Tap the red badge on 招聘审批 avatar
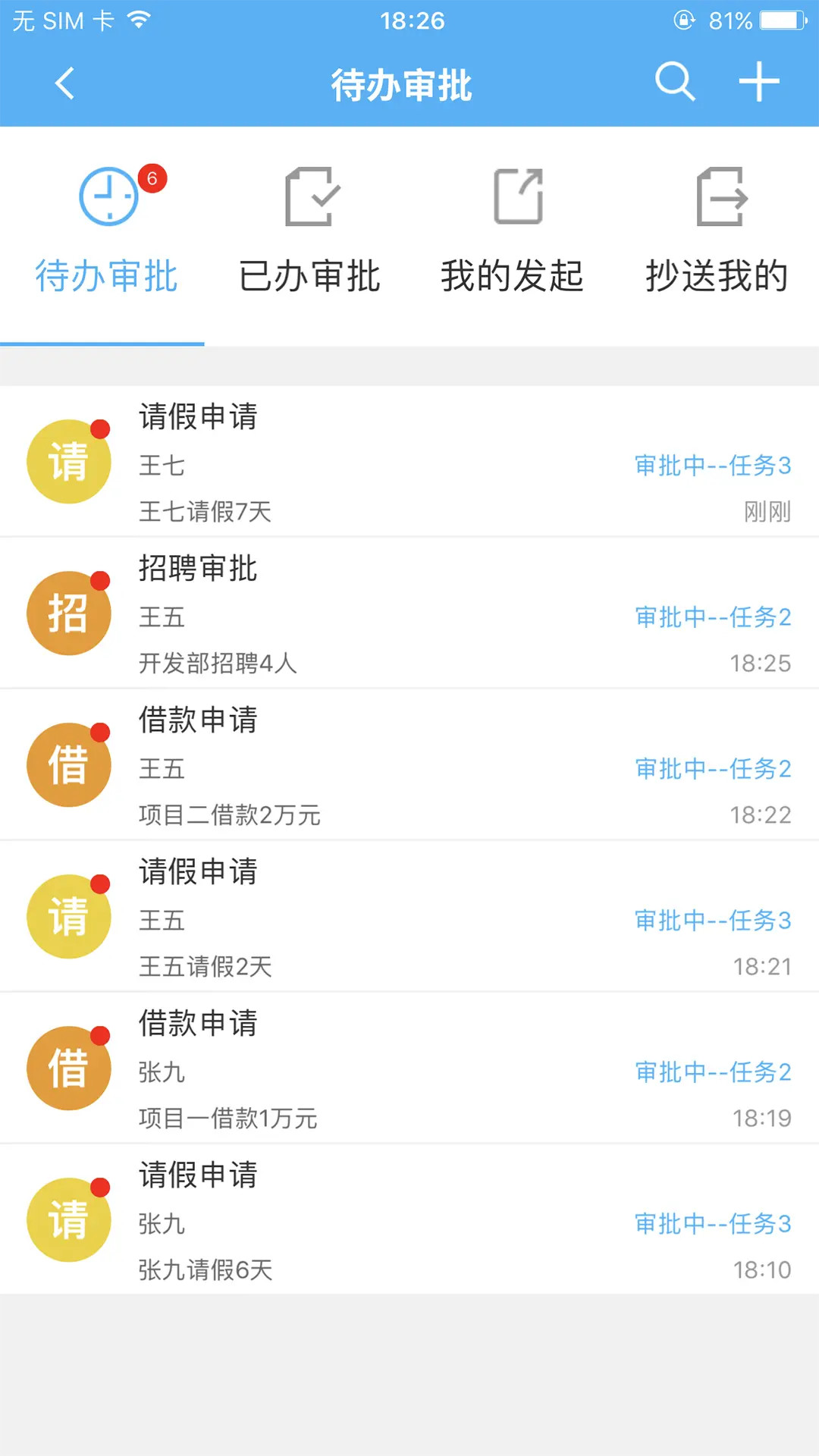This screenshot has height=1456, width=819. pos(99,580)
